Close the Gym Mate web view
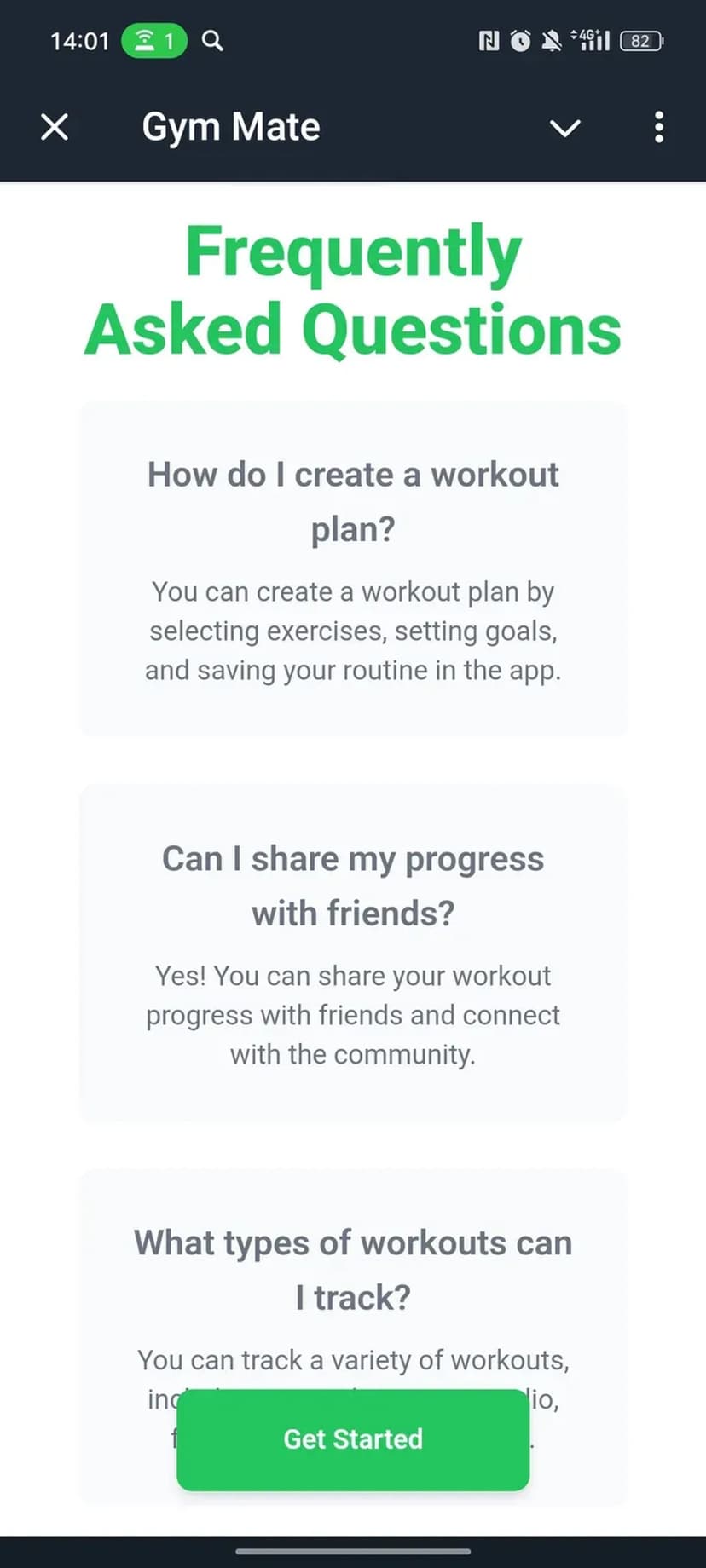Screen dimensions: 706x1568 click(x=55, y=128)
